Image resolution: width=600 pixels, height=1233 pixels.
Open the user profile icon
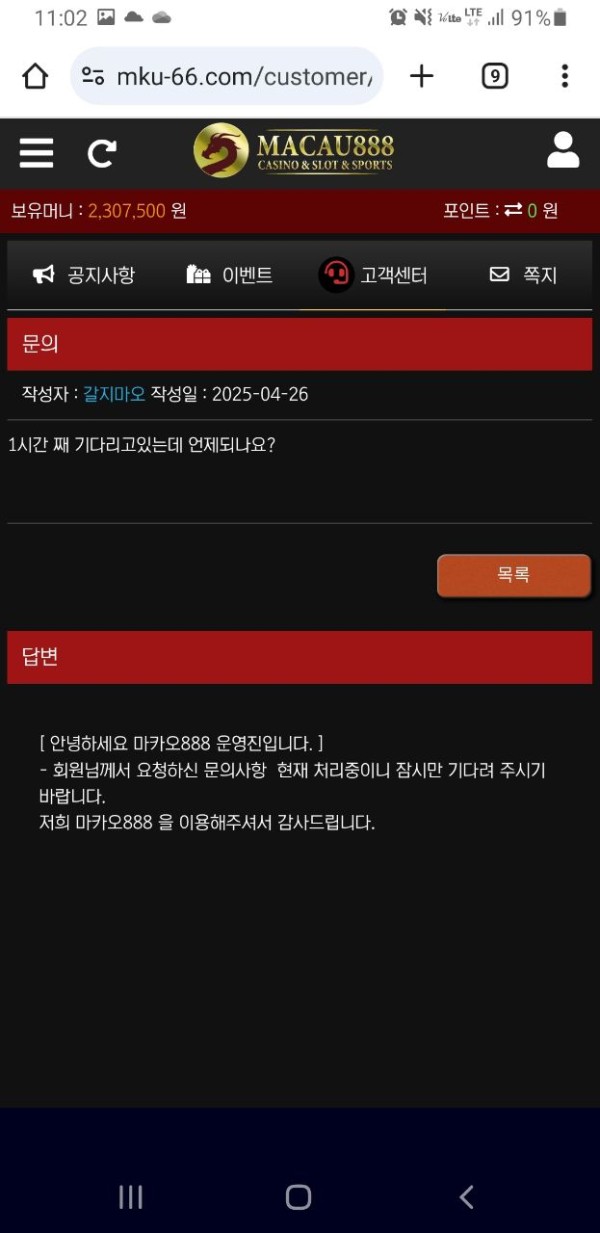click(563, 150)
